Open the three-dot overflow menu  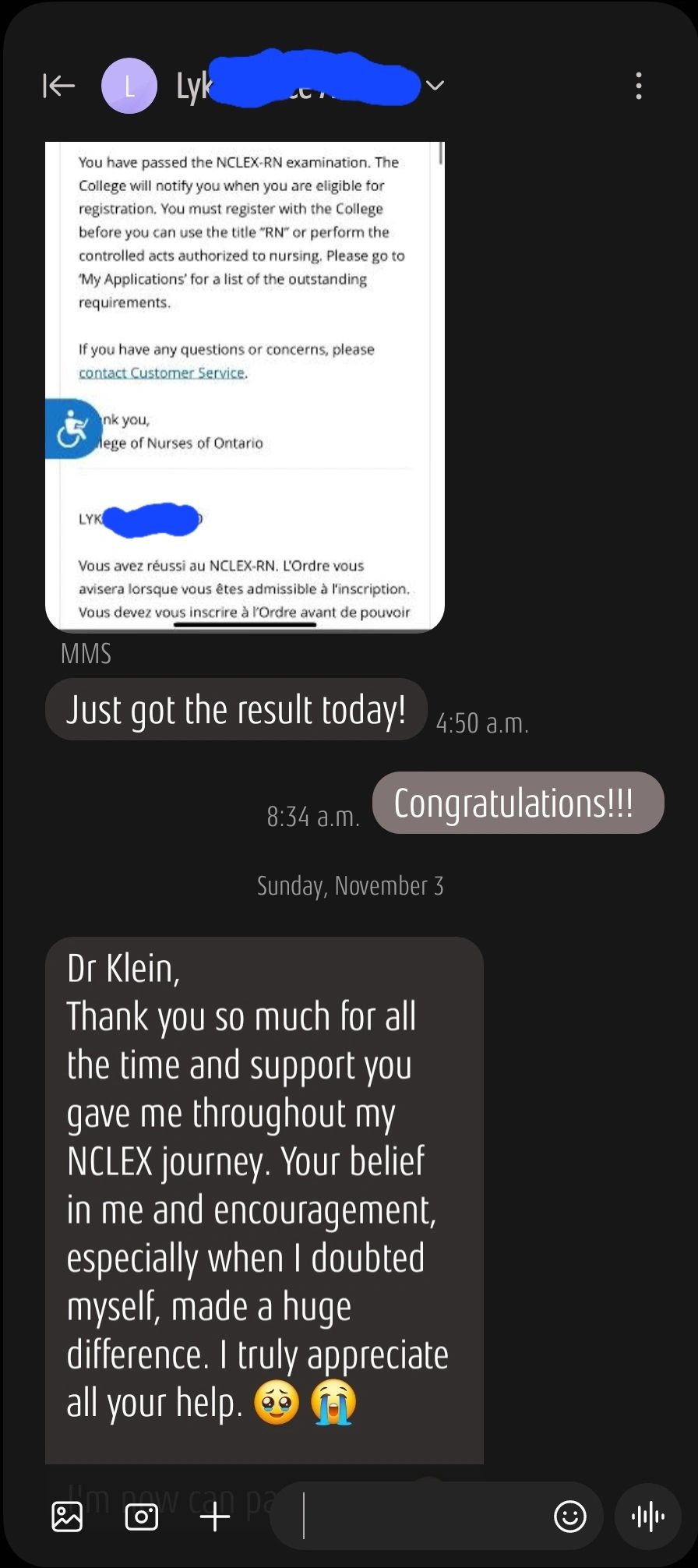click(x=639, y=85)
